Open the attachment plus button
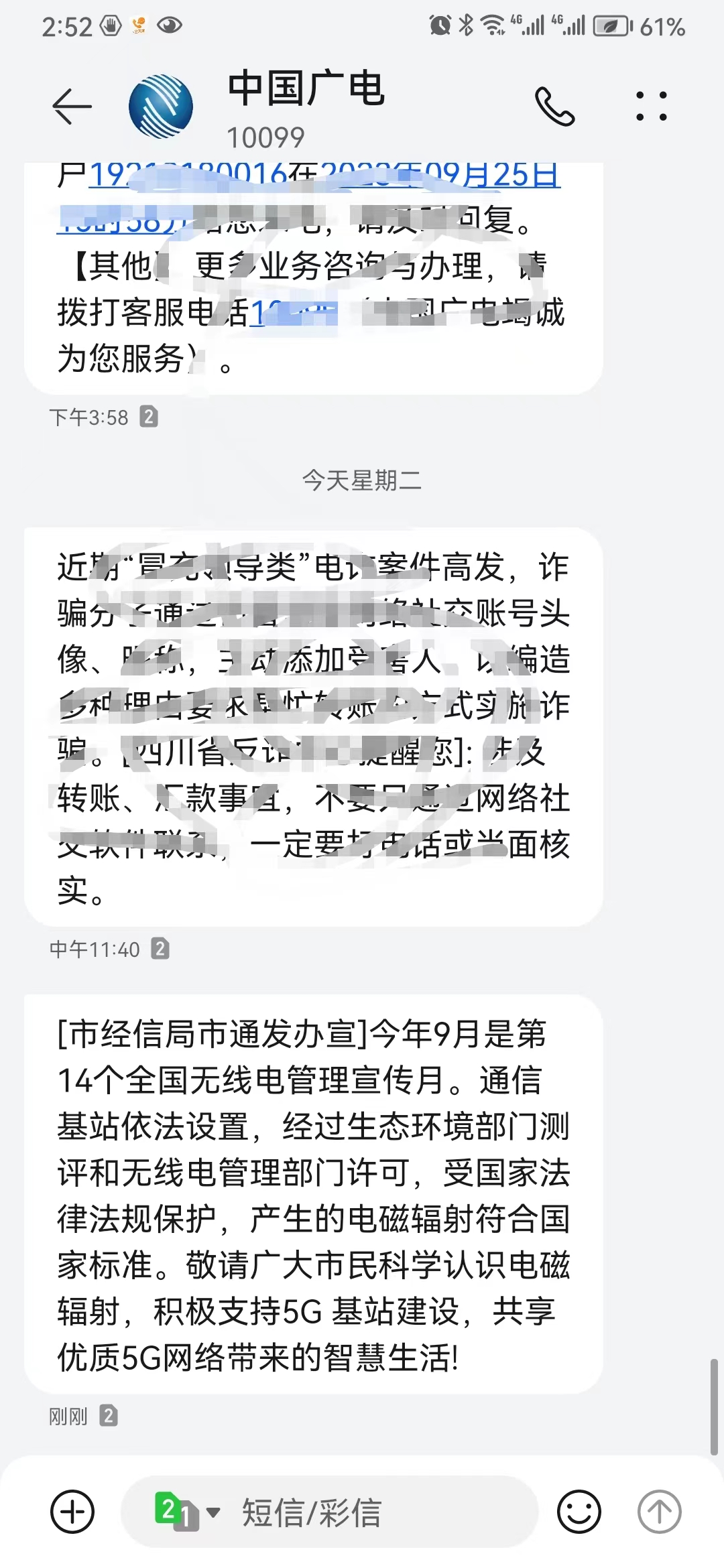724x1568 pixels. tap(72, 1512)
